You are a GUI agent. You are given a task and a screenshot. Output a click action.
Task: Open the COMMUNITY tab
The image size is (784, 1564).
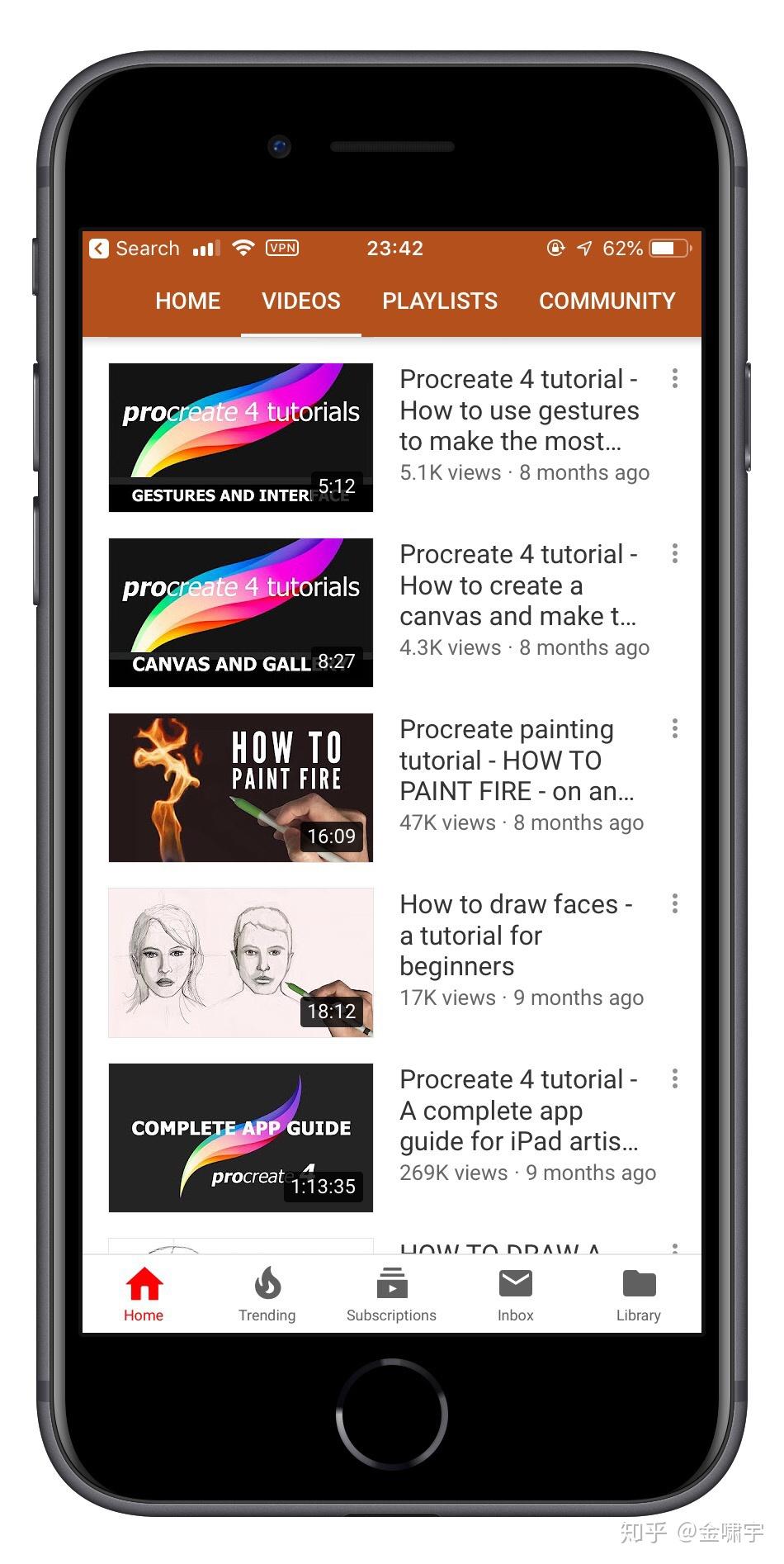click(607, 301)
